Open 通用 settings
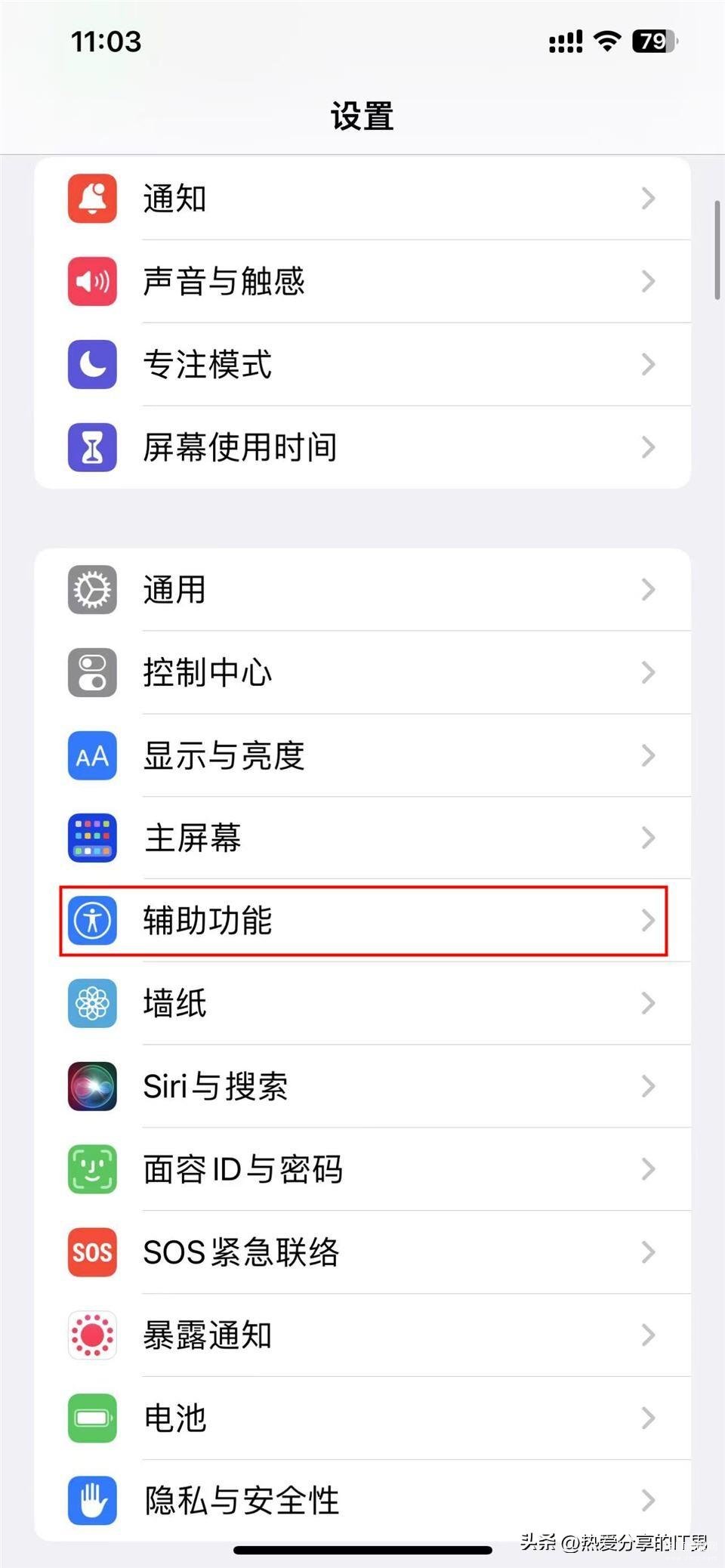Image resolution: width=725 pixels, height=1568 pixels. coord(362,590)
